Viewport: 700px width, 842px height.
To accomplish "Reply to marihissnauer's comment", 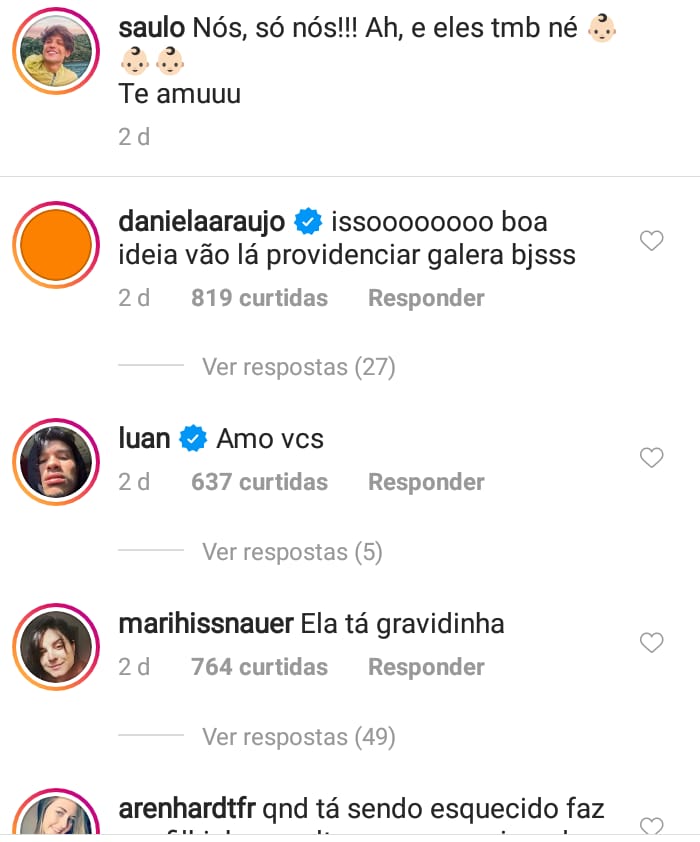I will pos(426,667).
